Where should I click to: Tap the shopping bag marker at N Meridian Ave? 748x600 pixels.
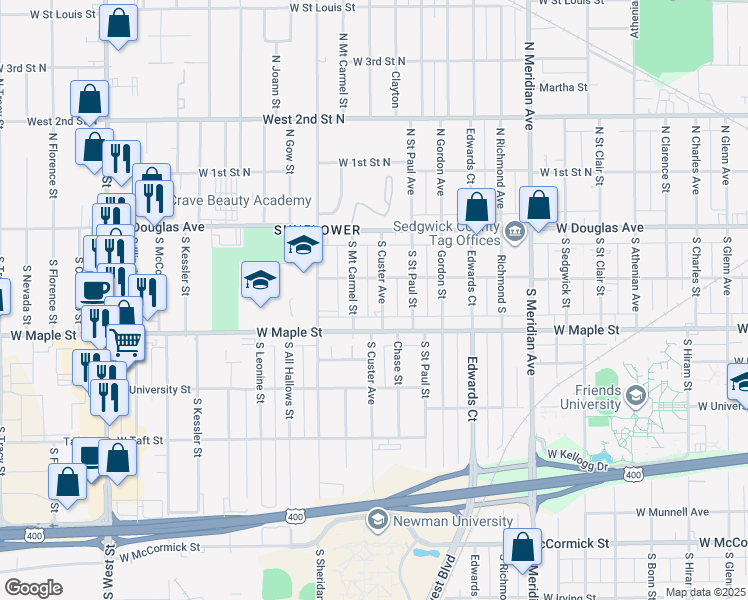click(x=539, y=207)
